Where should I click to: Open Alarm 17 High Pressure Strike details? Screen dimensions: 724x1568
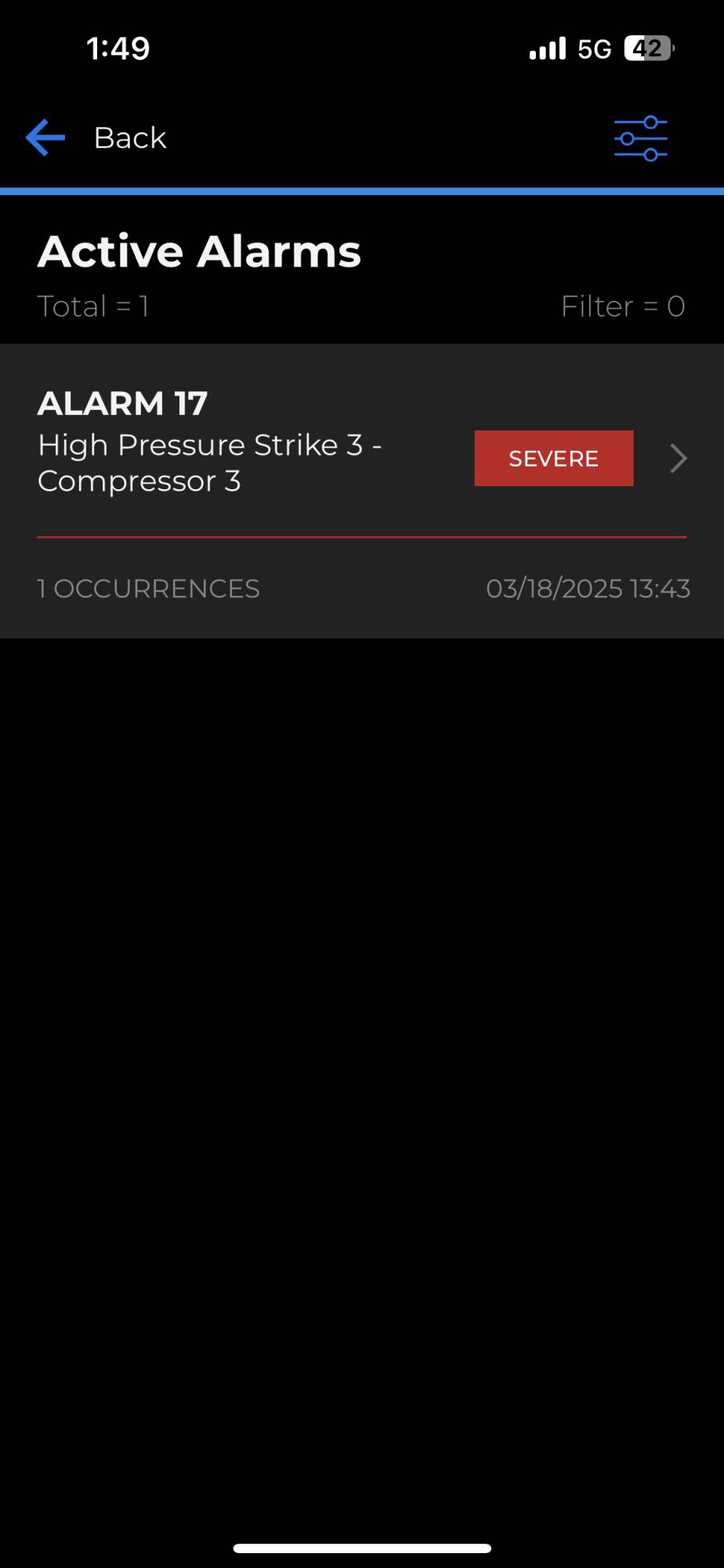pyautogui.click(x=360, y=458)
